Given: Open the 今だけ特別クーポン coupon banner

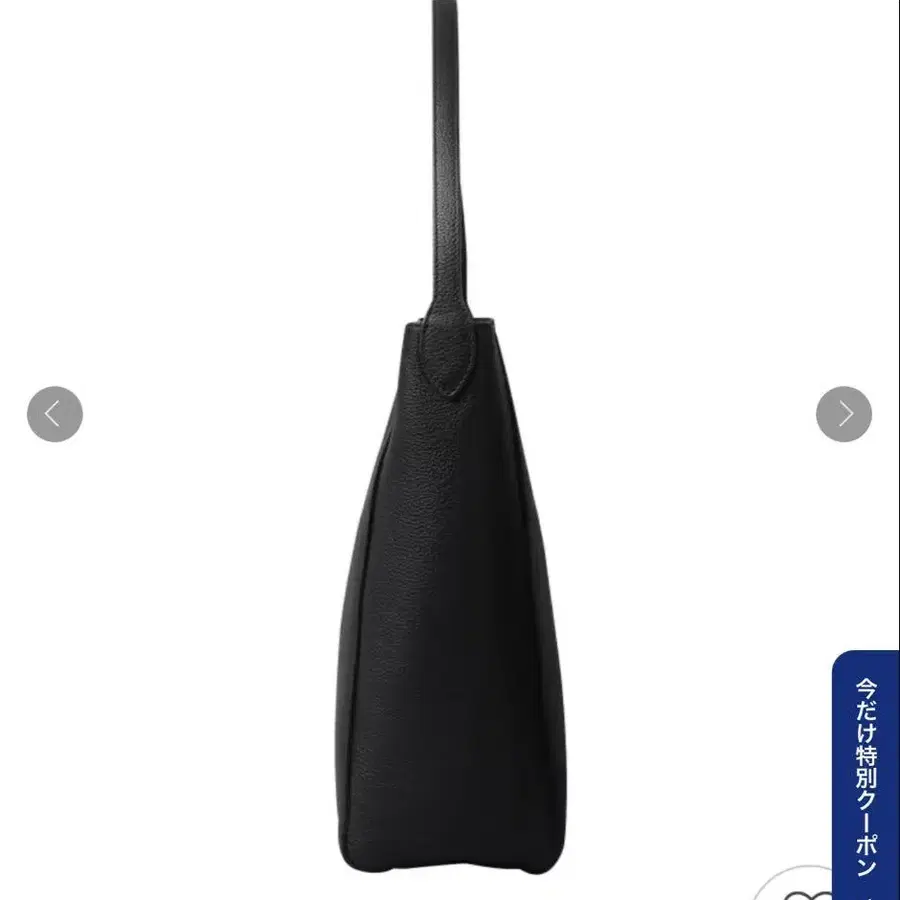Looking at the screenshot, I should click(x=866, y=774).
